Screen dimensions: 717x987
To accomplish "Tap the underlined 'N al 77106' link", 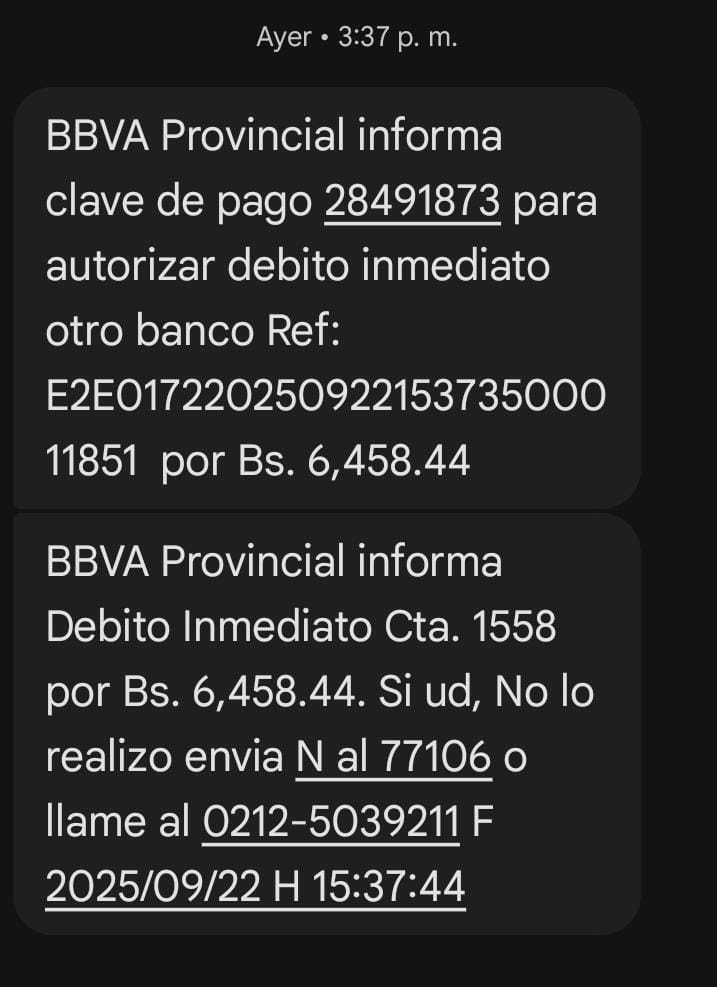I will 393,758.
